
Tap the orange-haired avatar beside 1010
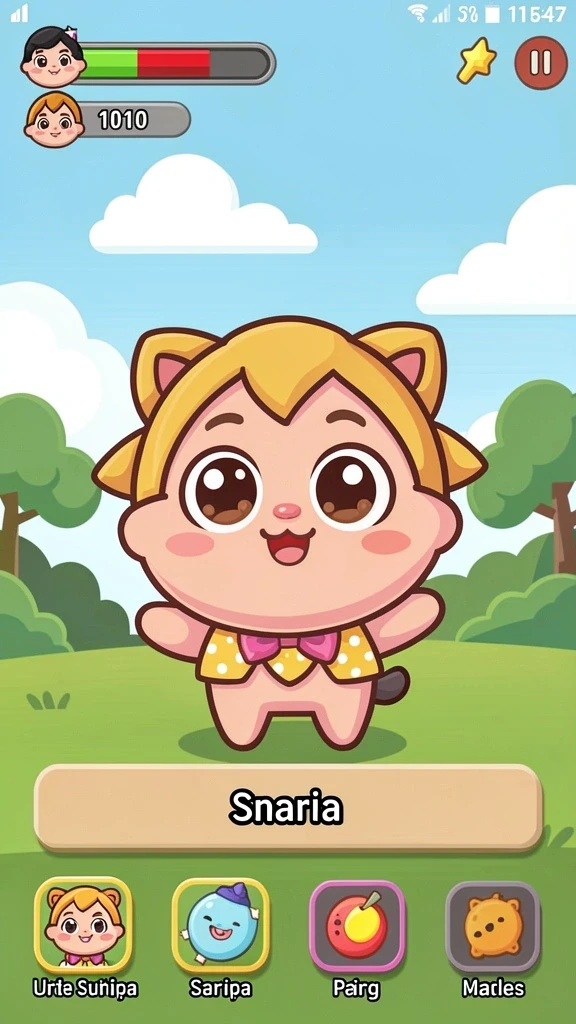[x=54, y=120]
